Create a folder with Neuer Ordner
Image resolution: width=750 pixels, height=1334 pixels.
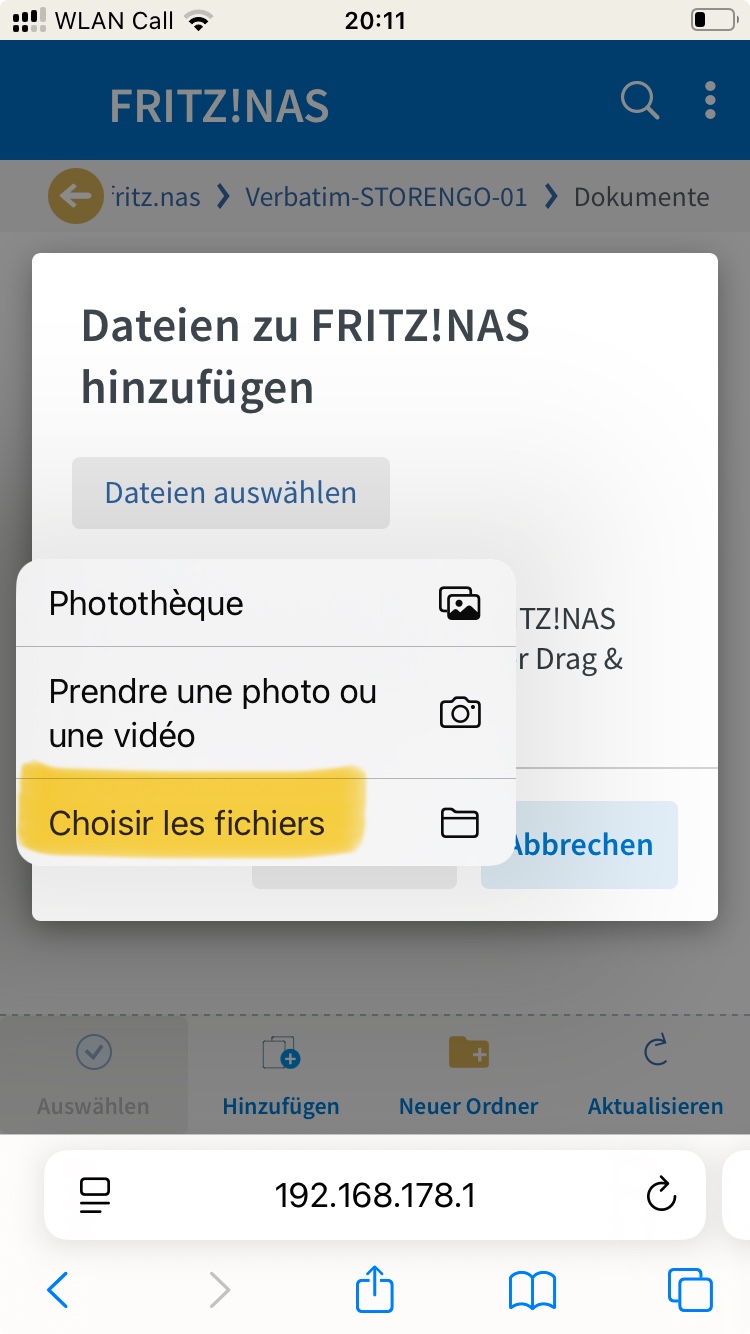[x=468, y=1078]
